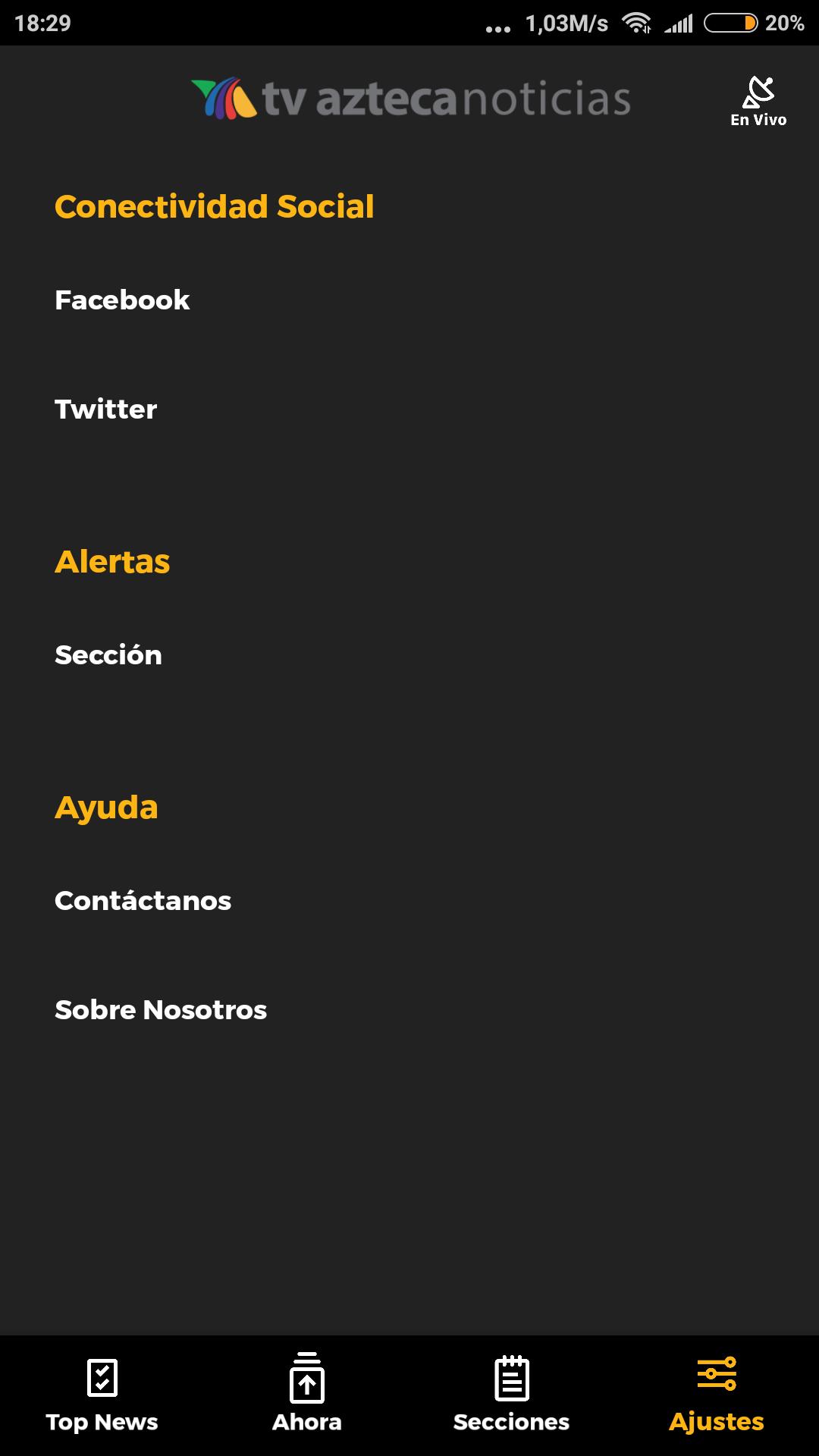Screen dimensions: 819x1456
Task: Open Sección alerts settings
Action: point(409,655)
